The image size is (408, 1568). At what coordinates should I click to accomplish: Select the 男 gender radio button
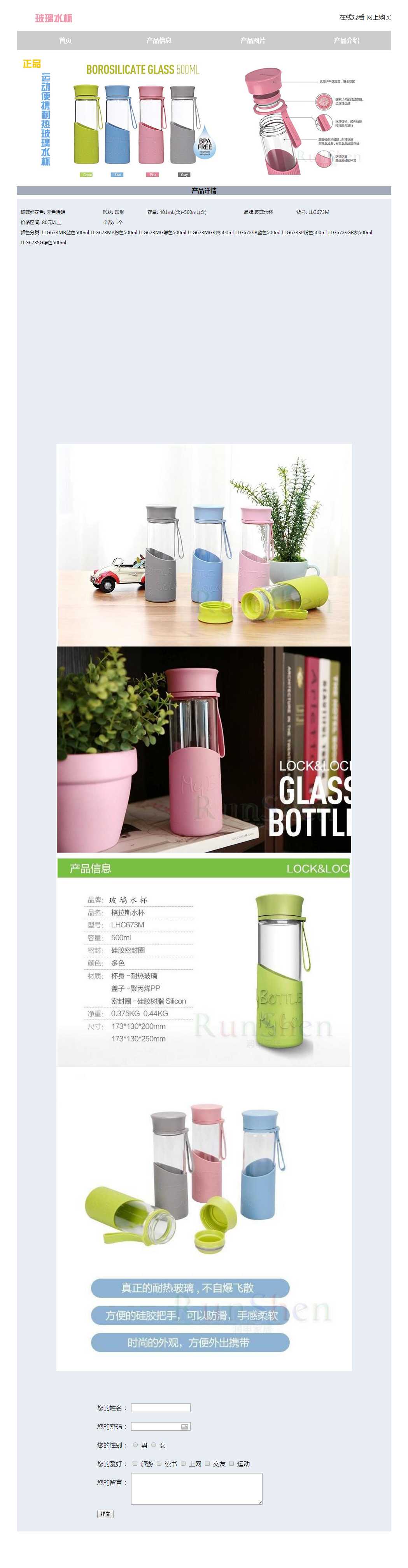[135, 1444]
